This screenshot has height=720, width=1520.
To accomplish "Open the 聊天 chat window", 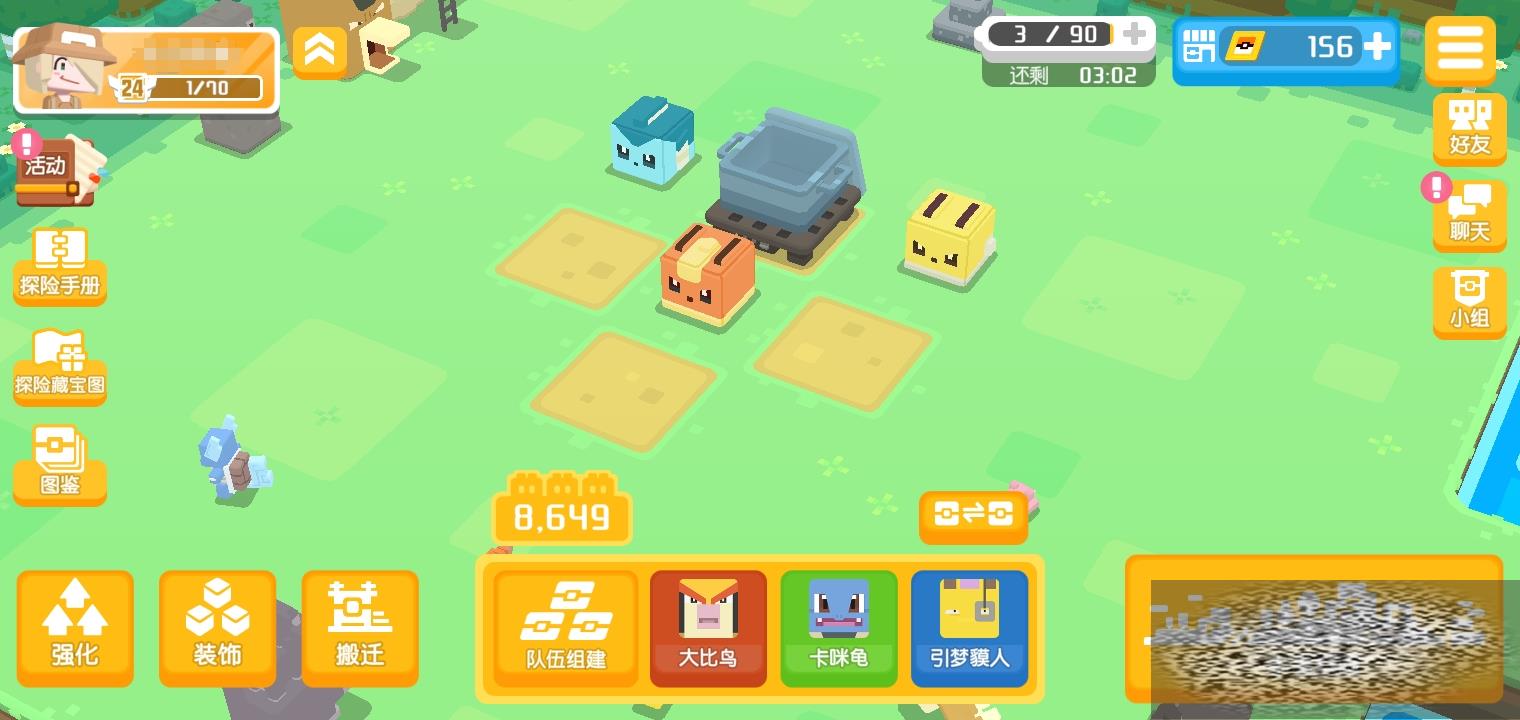I will [1469, 214].
